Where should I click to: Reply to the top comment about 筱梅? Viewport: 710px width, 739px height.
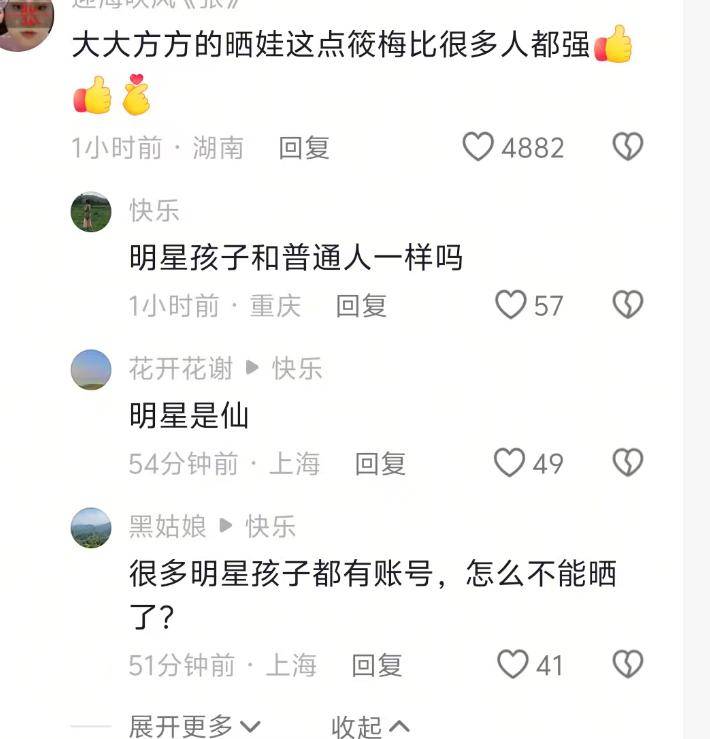tap(304, 148)
